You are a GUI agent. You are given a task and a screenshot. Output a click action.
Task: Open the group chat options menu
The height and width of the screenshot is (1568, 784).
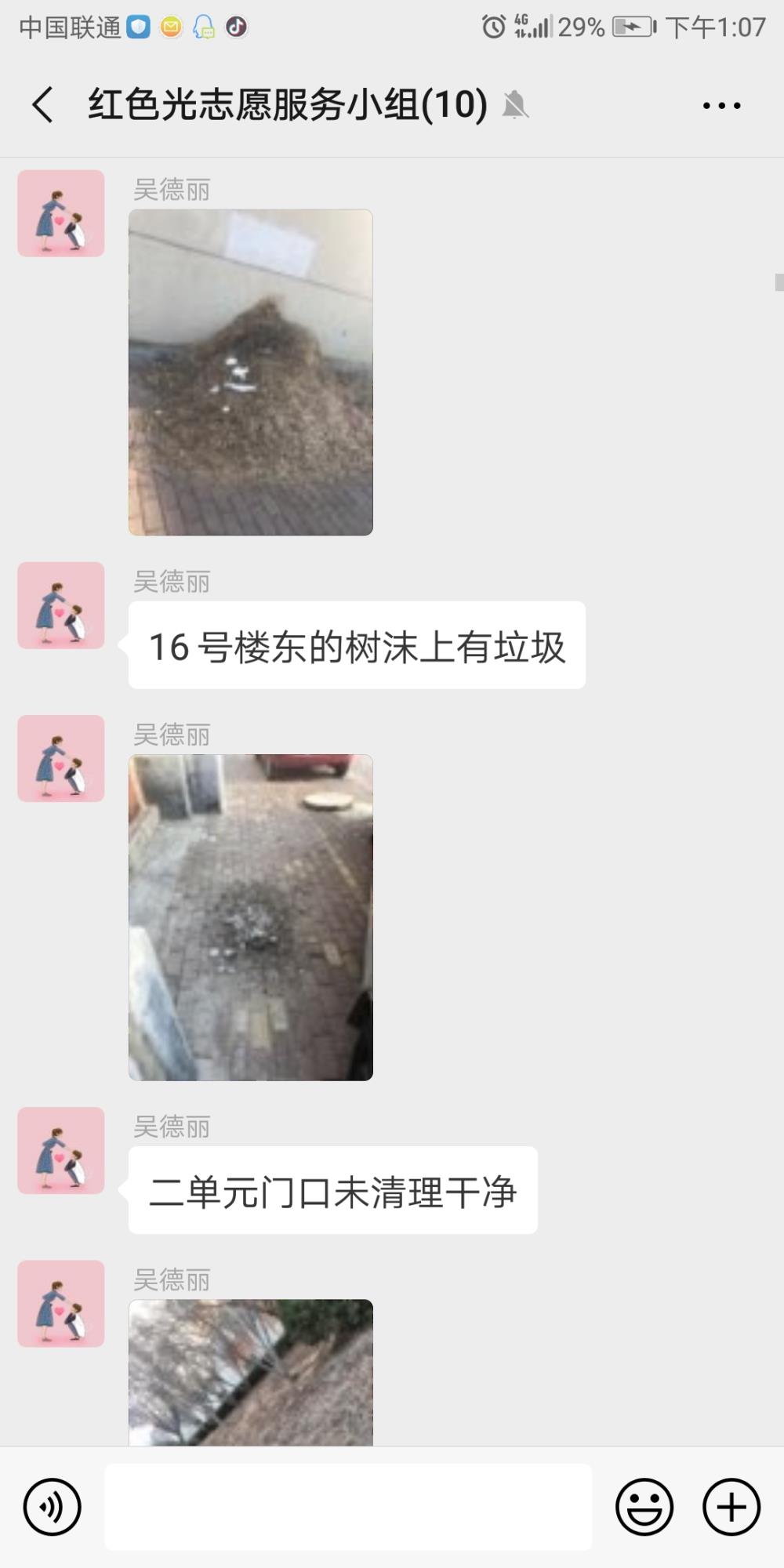721,105
